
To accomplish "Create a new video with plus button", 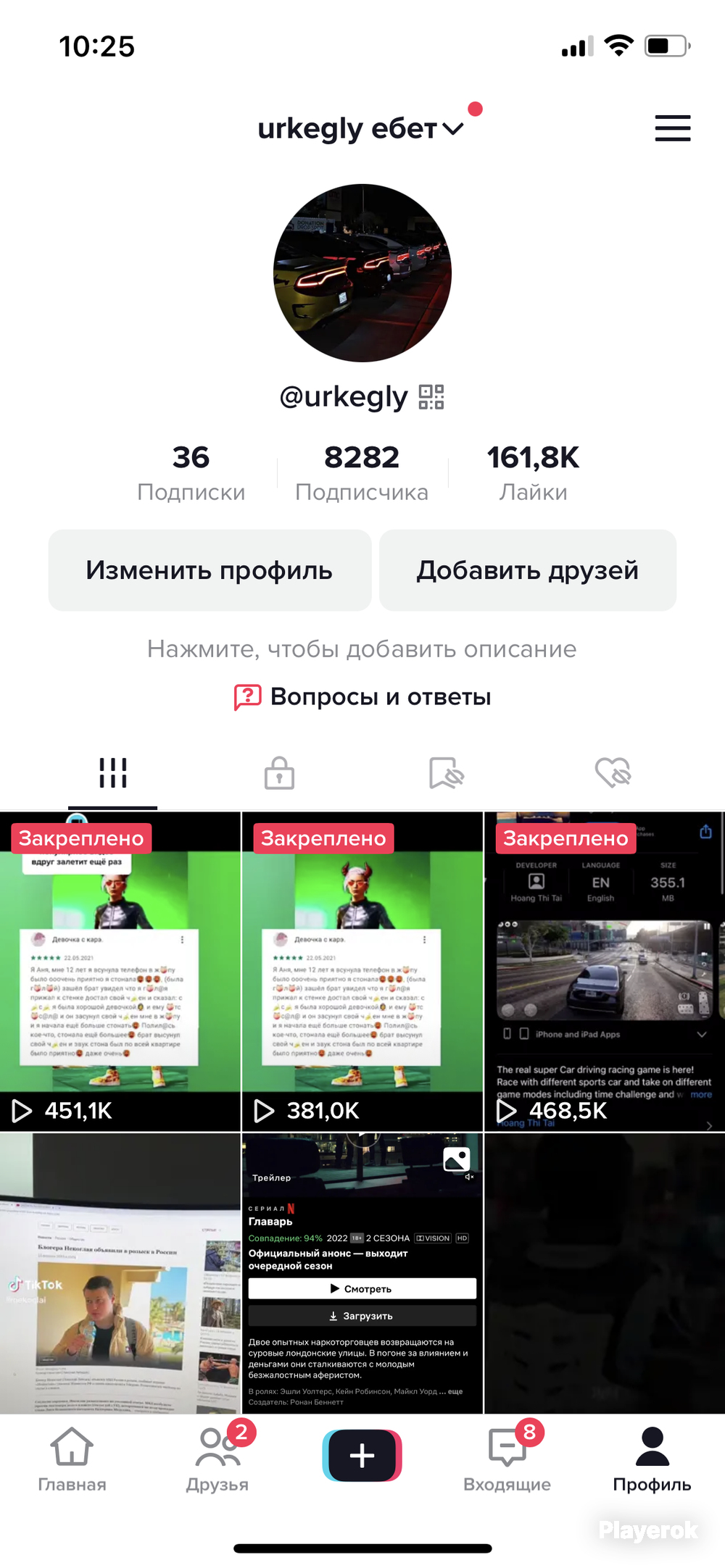I will 362,1455.
